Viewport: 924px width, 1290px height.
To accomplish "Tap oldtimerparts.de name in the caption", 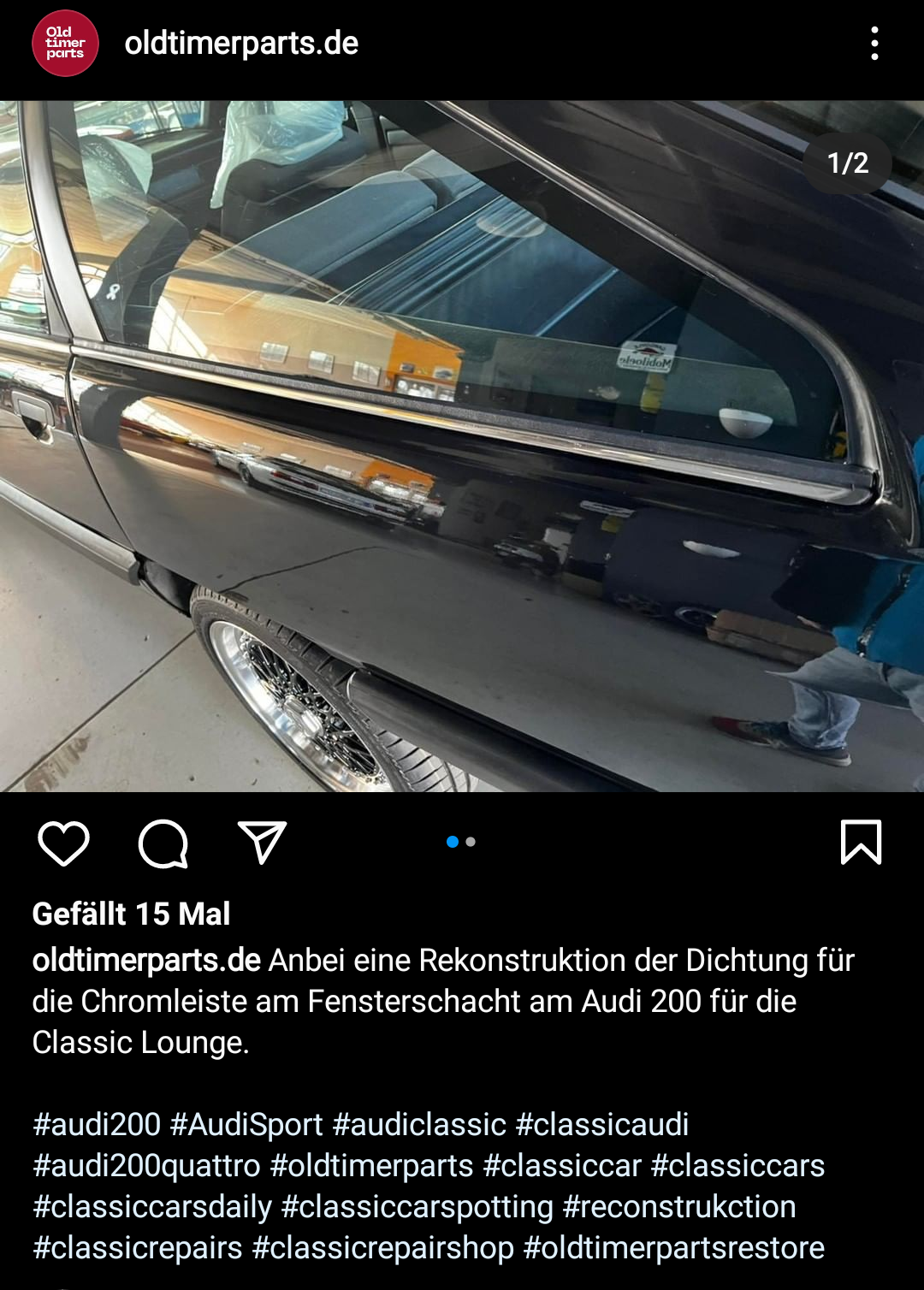I will pyautogui.click(x=146, y=960).
